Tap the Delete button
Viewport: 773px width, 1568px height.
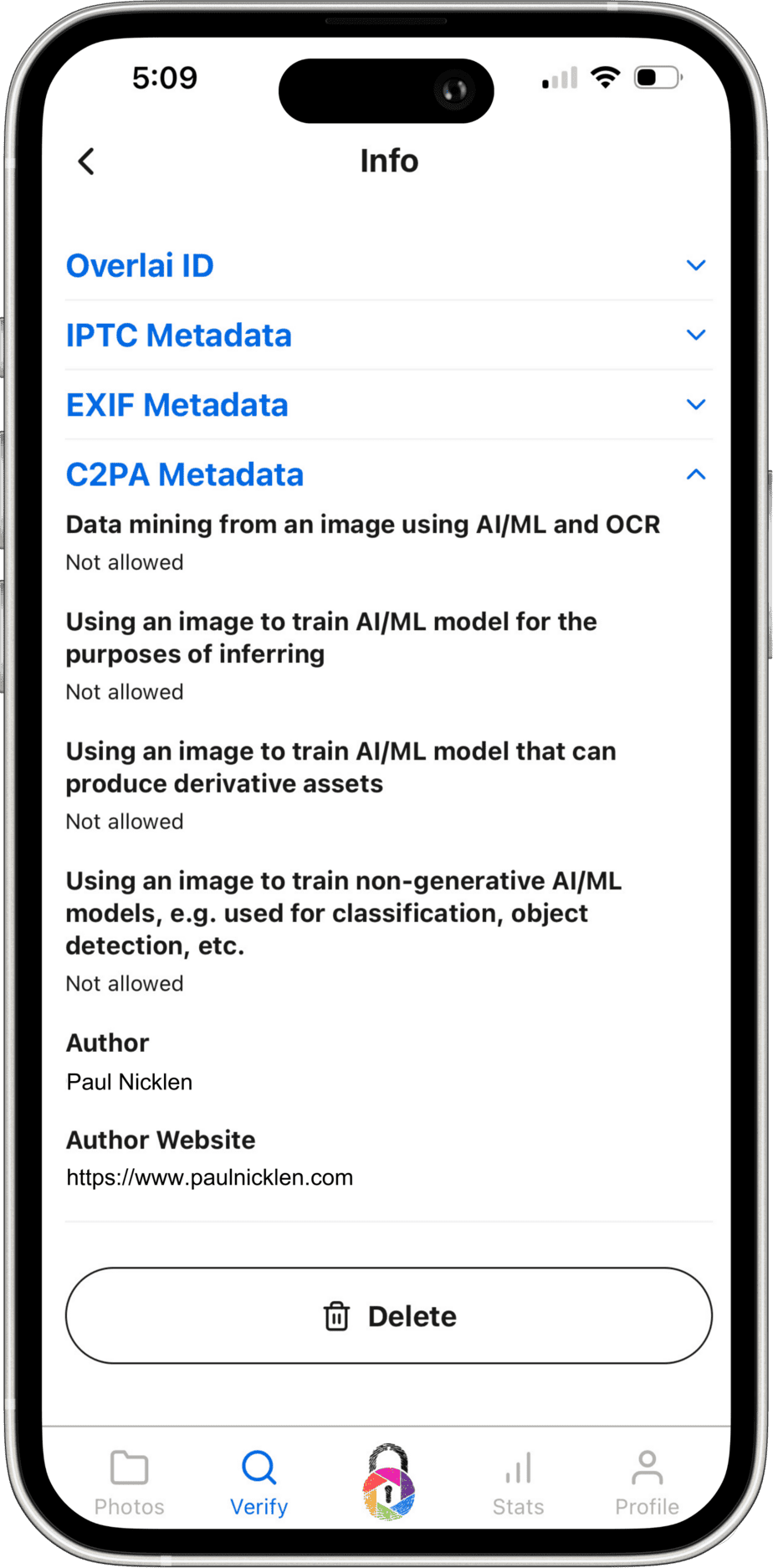pos(388,1316)
